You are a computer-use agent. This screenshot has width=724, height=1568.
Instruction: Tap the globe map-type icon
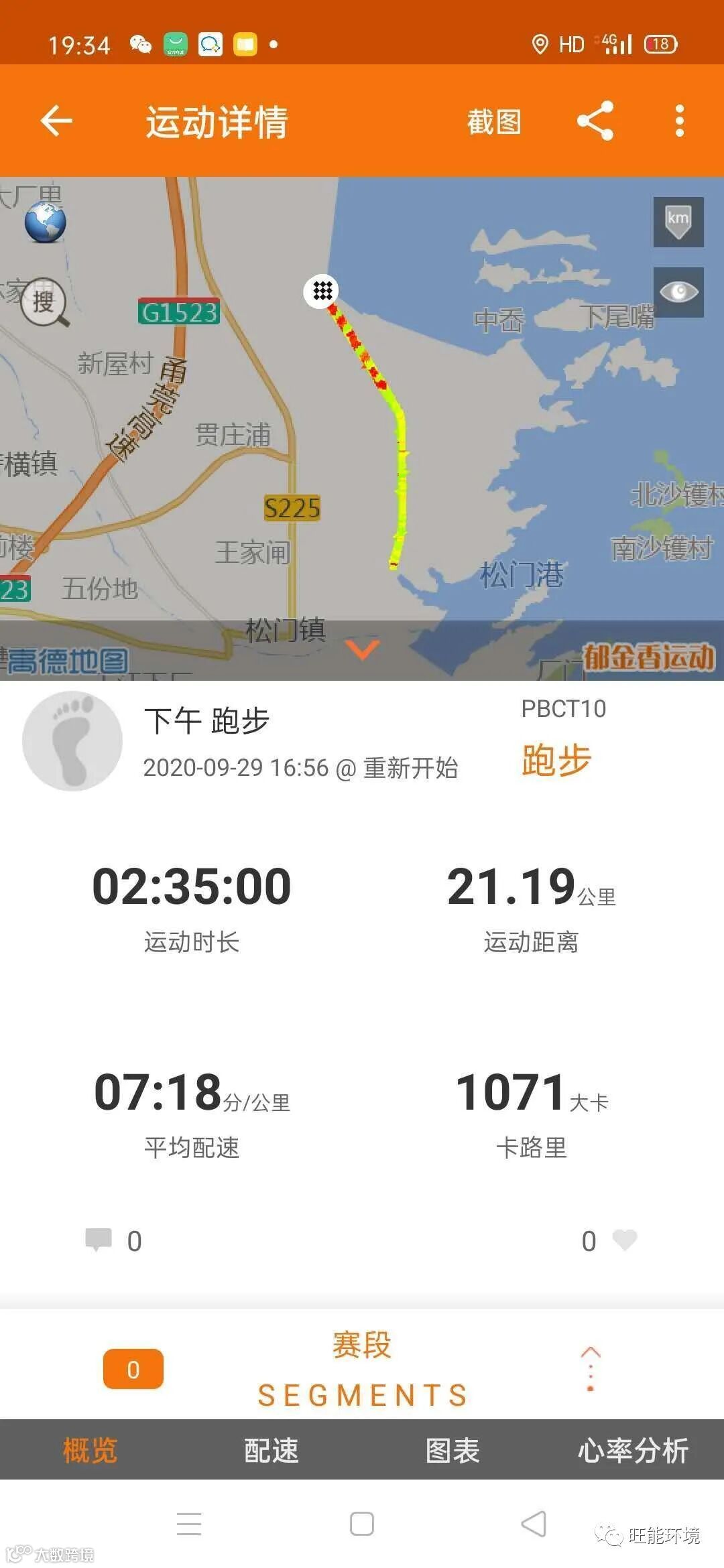pyautogui.click(x=45, y=223)
